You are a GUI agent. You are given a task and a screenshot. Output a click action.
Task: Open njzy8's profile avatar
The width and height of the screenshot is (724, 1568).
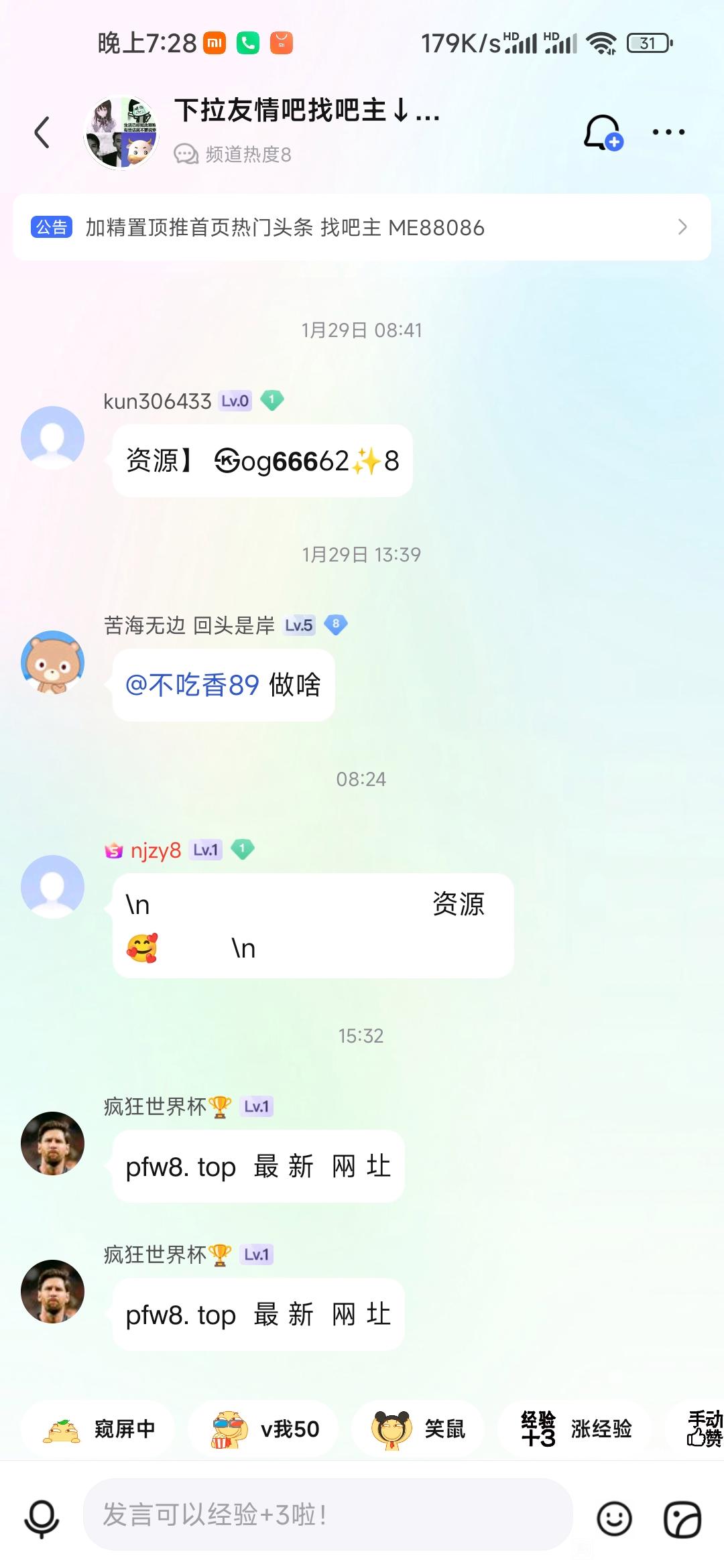point(52,887)
